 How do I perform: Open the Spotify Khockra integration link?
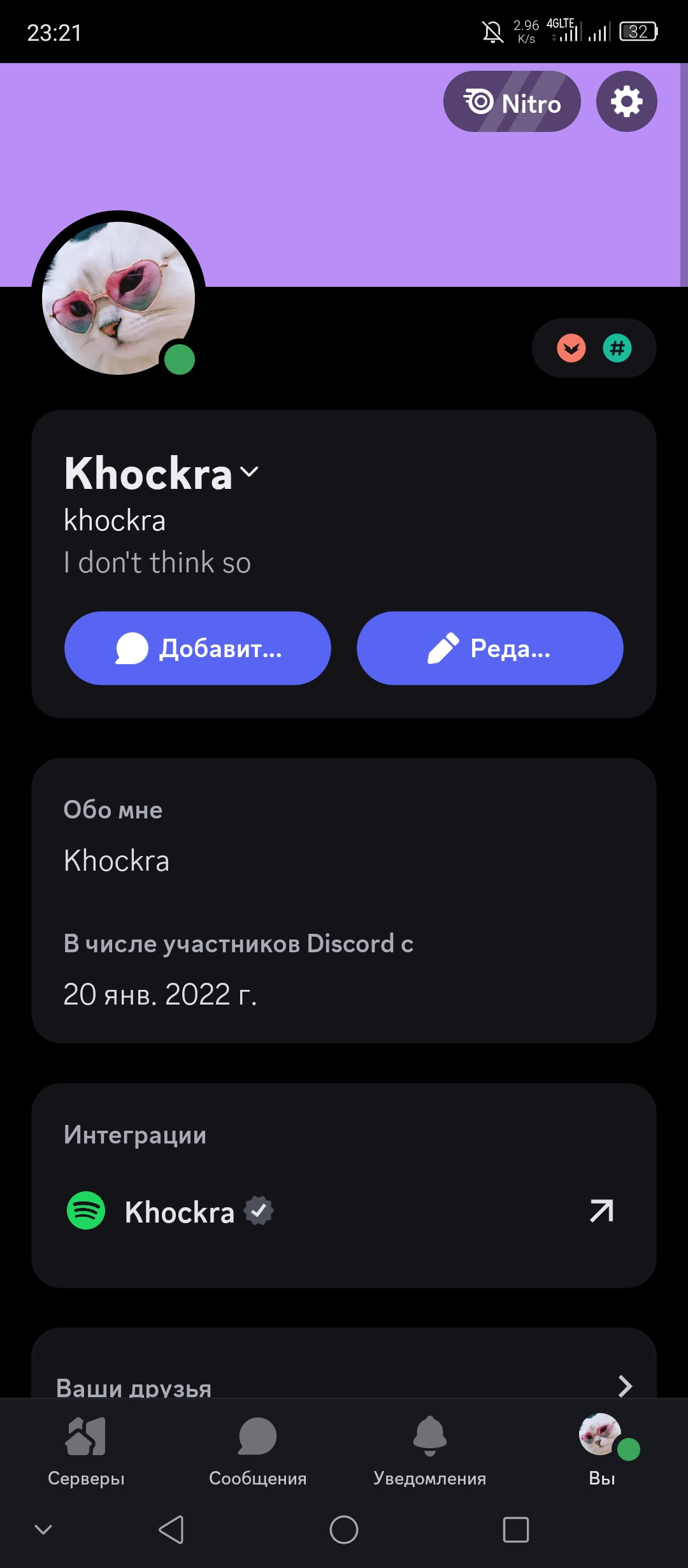click(x=344, y=1211)
